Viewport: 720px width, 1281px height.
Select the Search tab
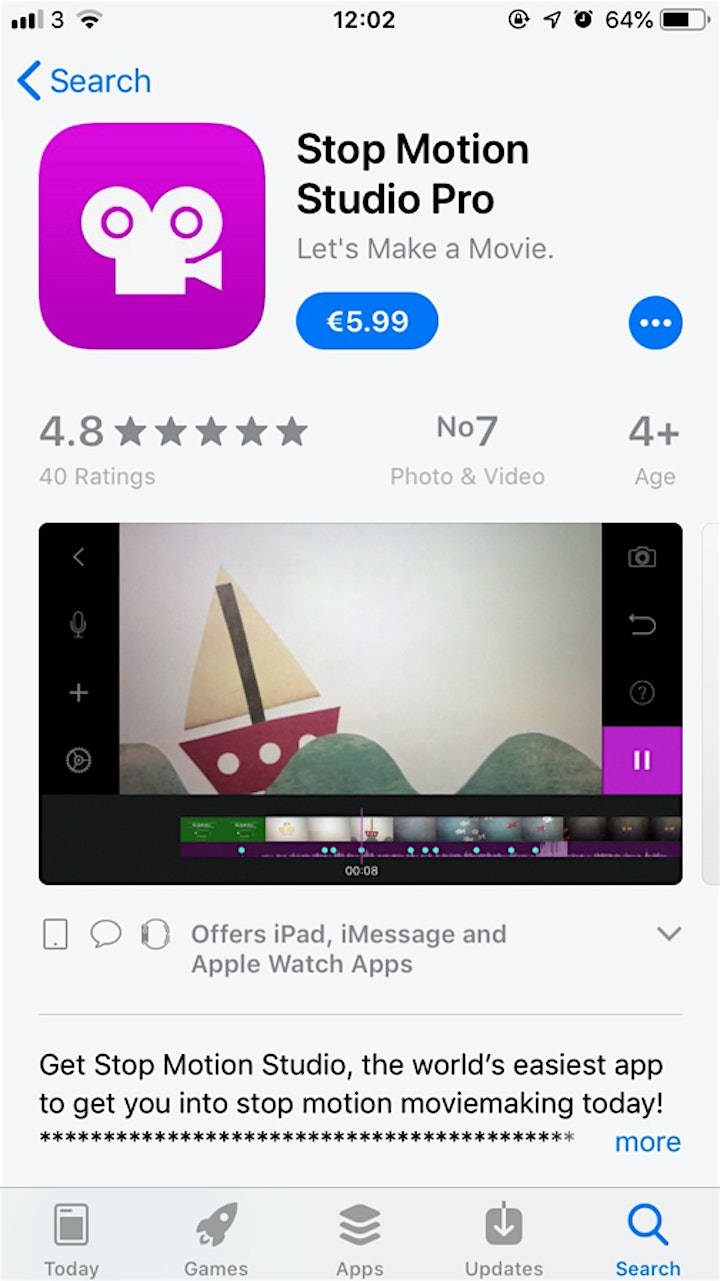648,1240
